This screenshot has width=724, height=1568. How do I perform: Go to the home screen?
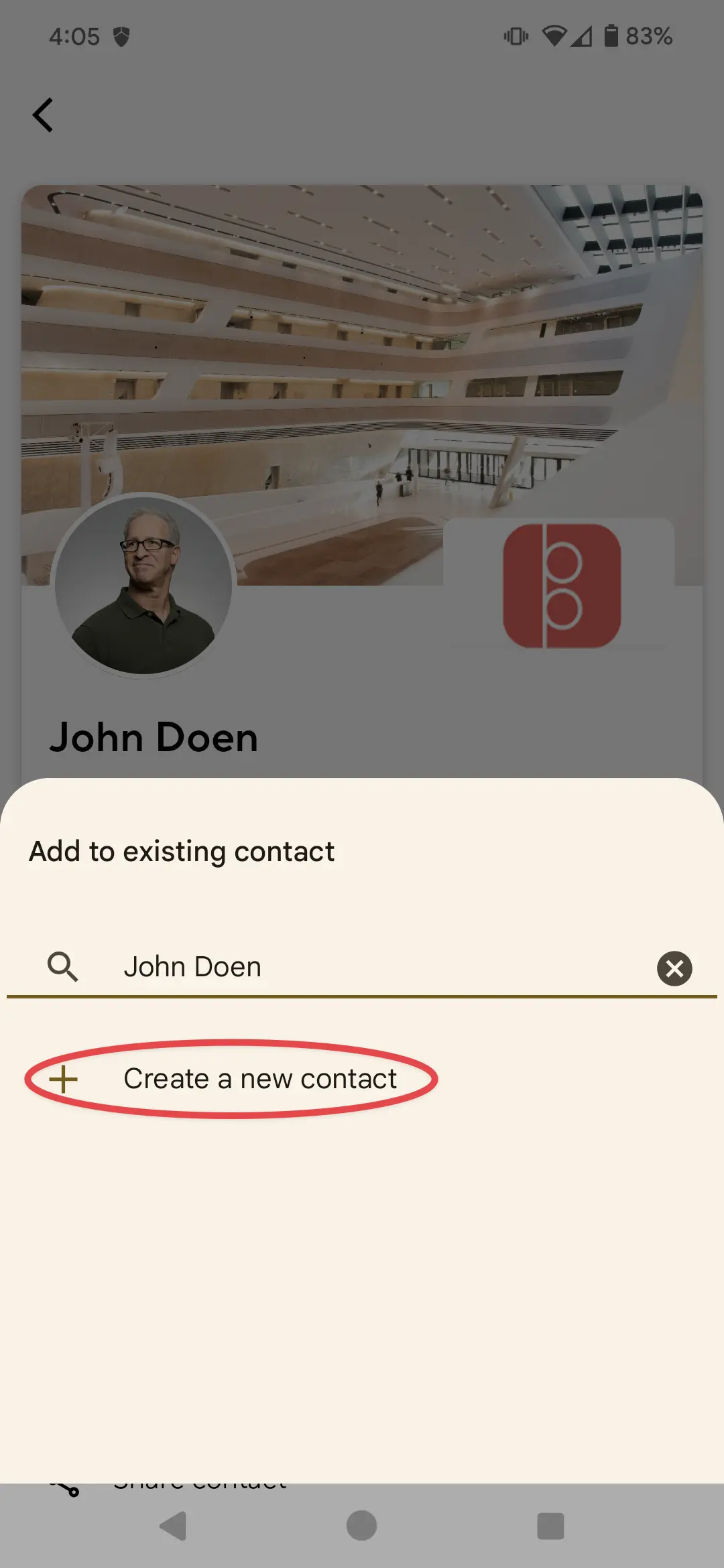click(x=361, y=1526)
